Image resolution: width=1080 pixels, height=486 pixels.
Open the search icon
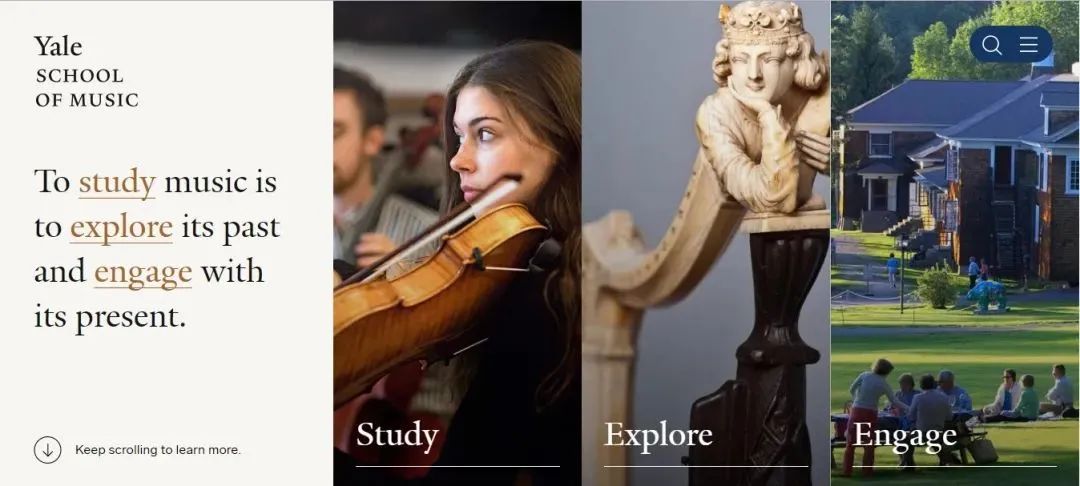coord(991,45)
